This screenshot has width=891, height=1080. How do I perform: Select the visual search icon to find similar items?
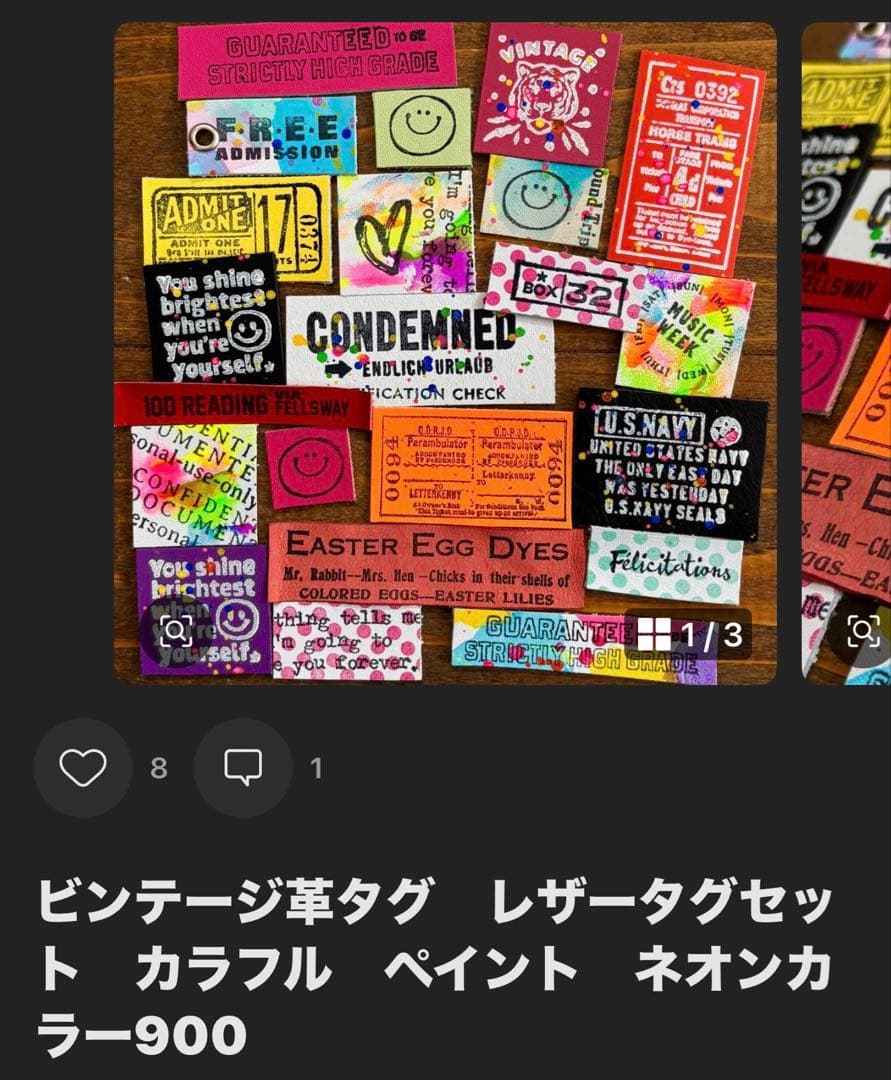pos(178,630)
